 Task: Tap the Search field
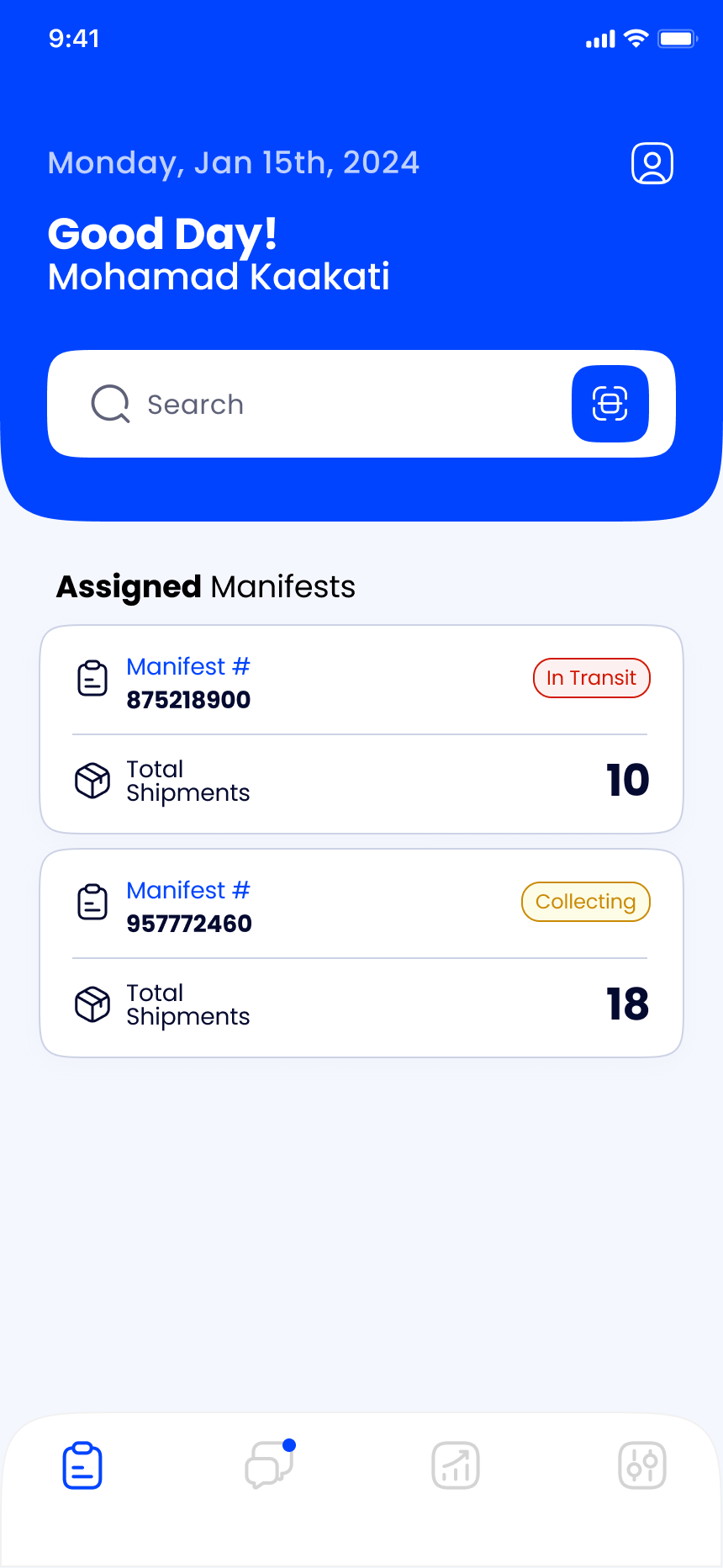click(319, 405)
